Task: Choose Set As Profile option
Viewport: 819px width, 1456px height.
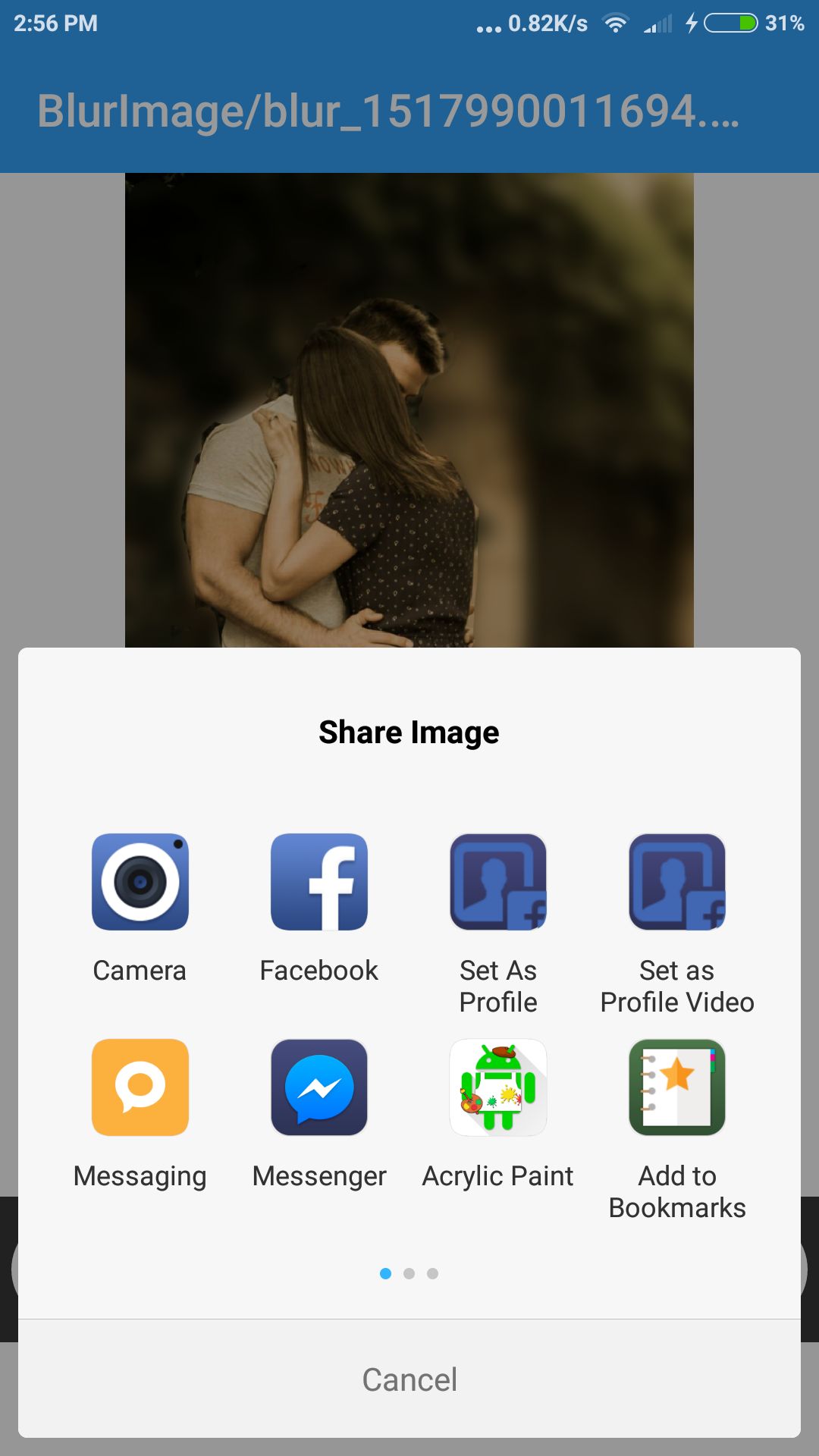Action: 497,882
